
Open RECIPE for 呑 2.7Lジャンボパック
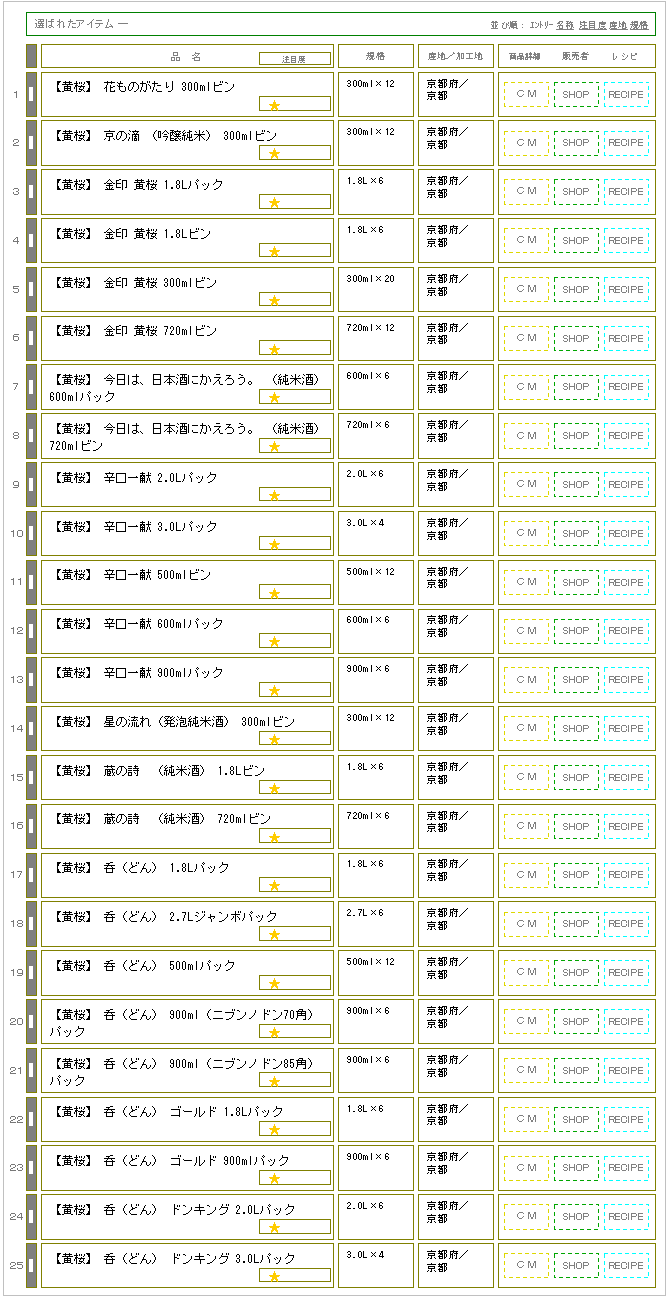point(626,924)
